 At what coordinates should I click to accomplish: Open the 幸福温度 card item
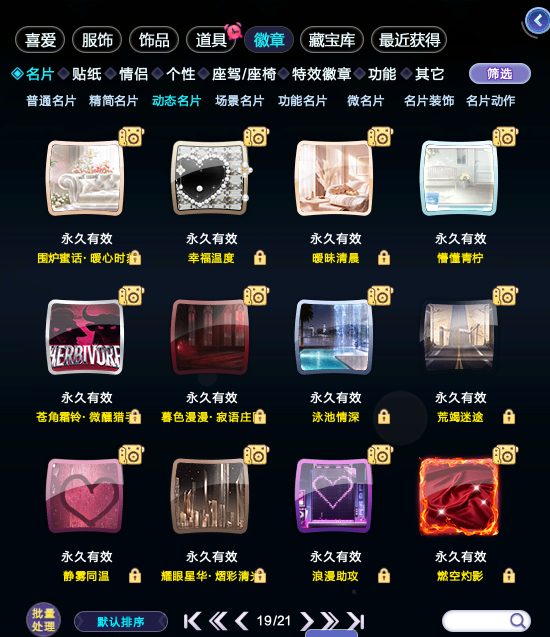210,178
